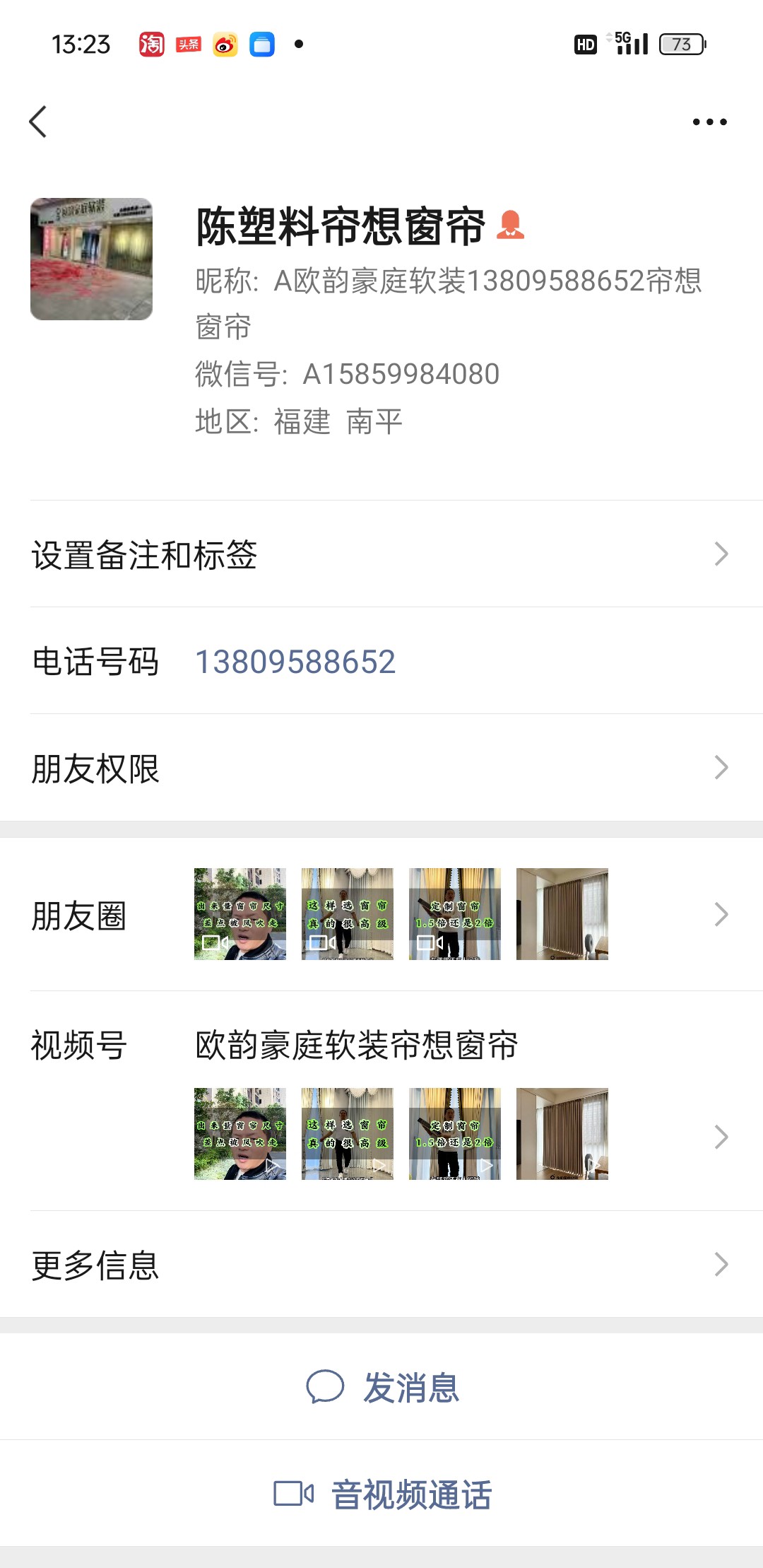Open 设置备注和标签 settings

pos(381,554)
